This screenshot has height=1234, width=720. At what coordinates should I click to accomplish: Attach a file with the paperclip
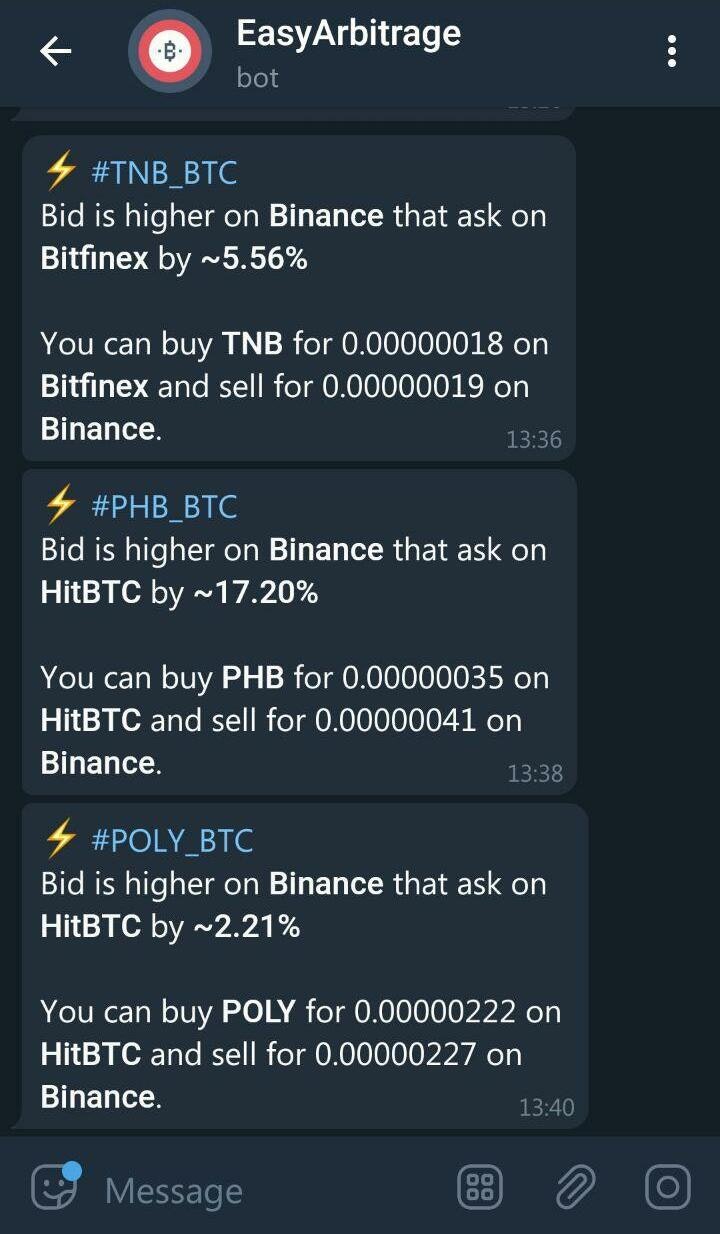coord(575,1188)
